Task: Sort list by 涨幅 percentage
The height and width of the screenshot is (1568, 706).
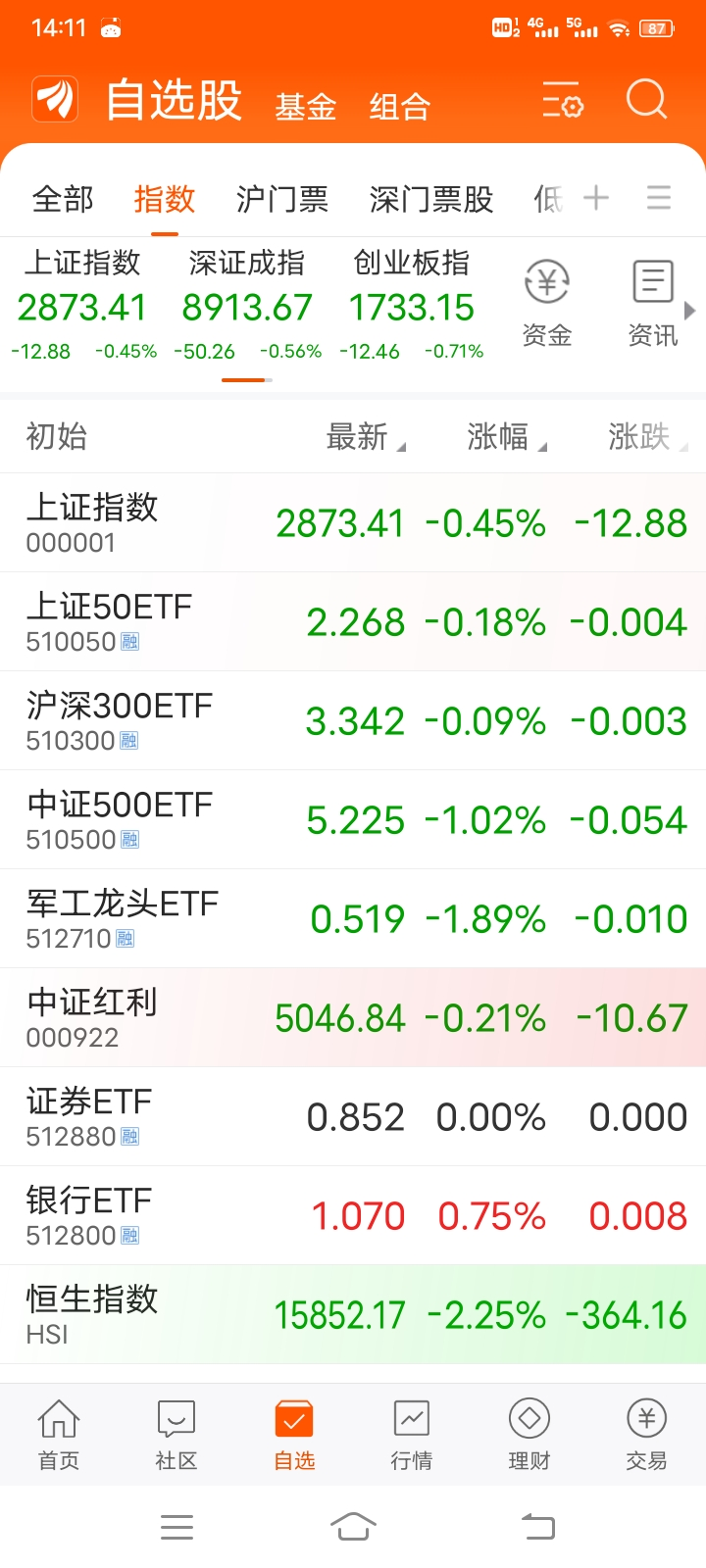Action: (x=504, y=436)
